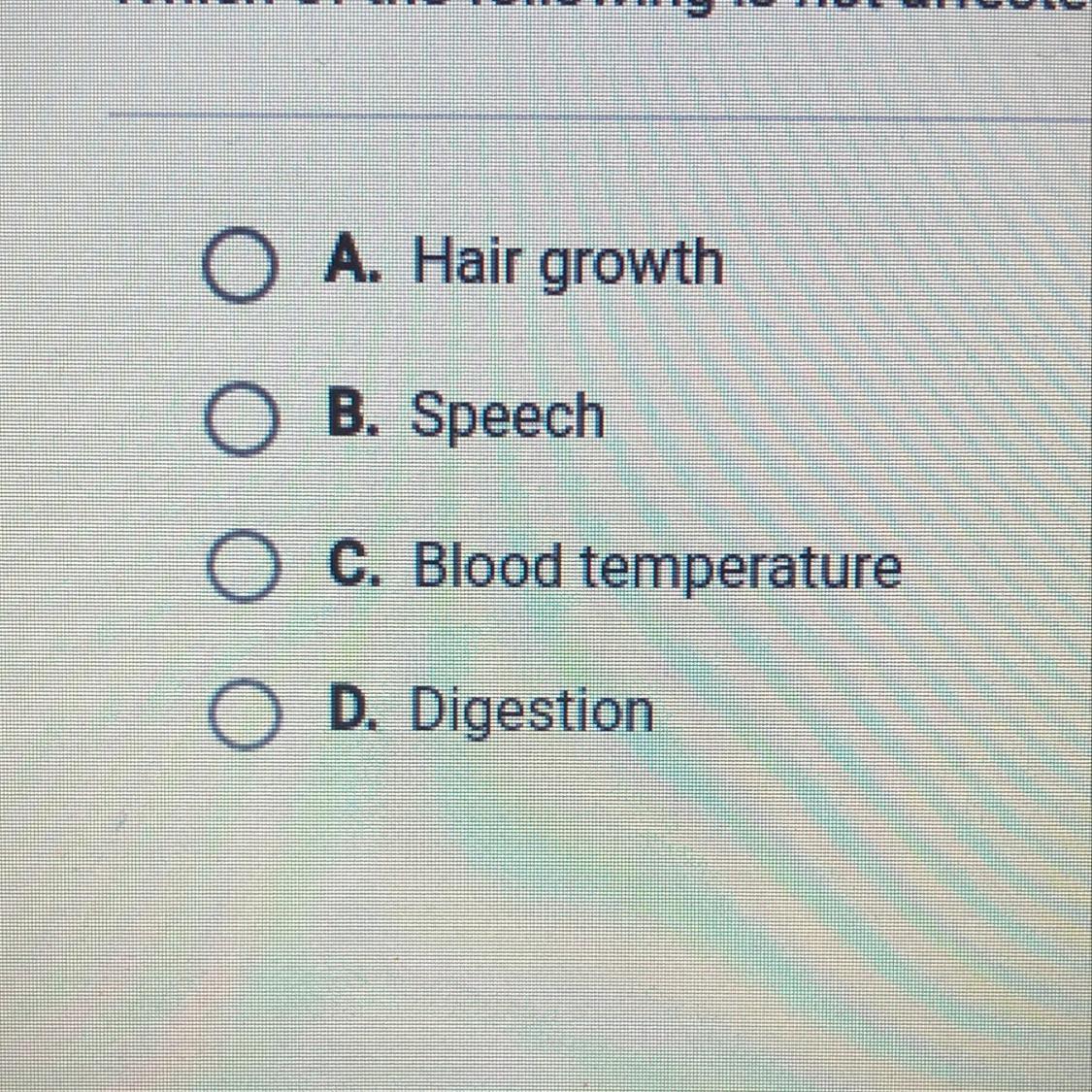Pick answer C, Blood temperature

pos(239,568)
